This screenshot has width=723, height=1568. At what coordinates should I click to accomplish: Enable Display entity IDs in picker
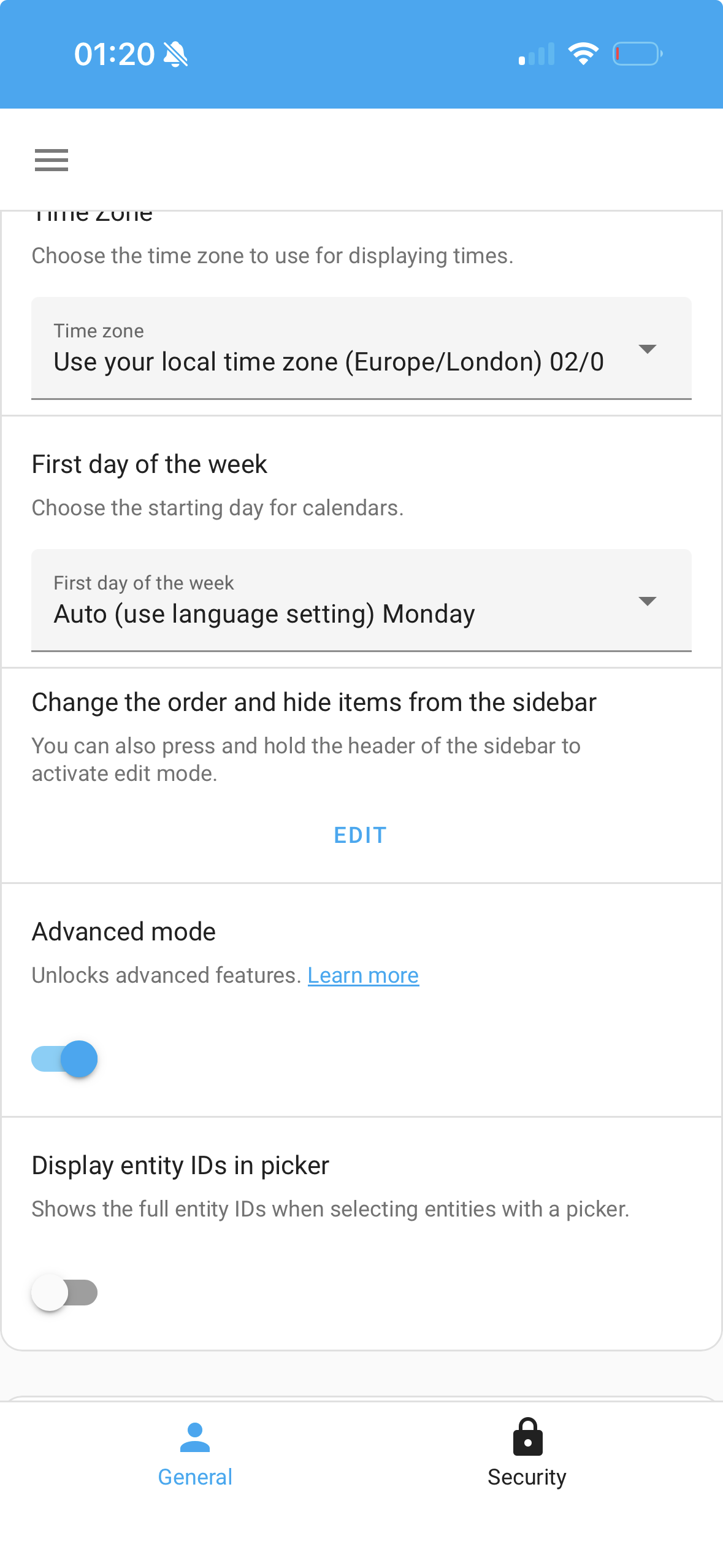click(x=65, y=1293)
